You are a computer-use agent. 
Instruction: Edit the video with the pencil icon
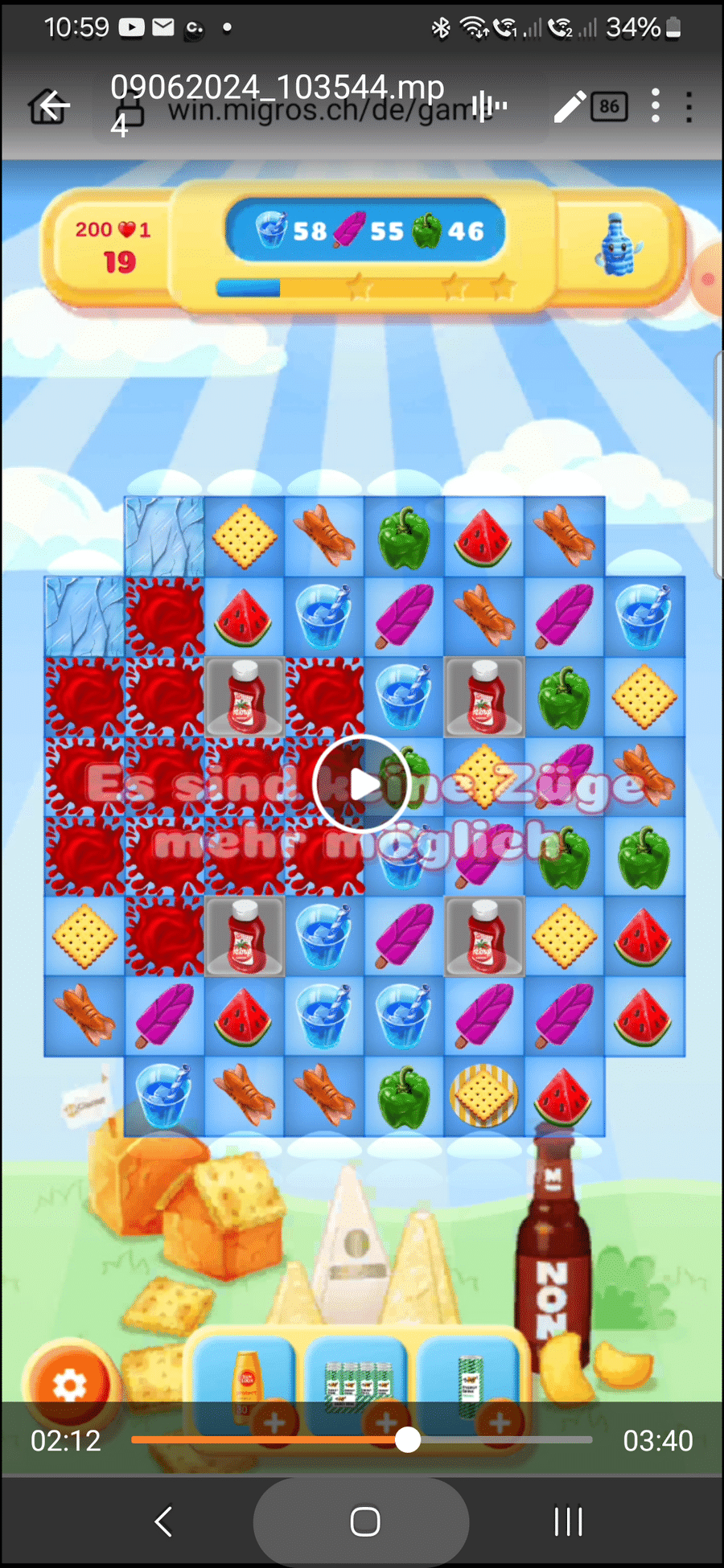pyautogui.click(x=570, y=106)
